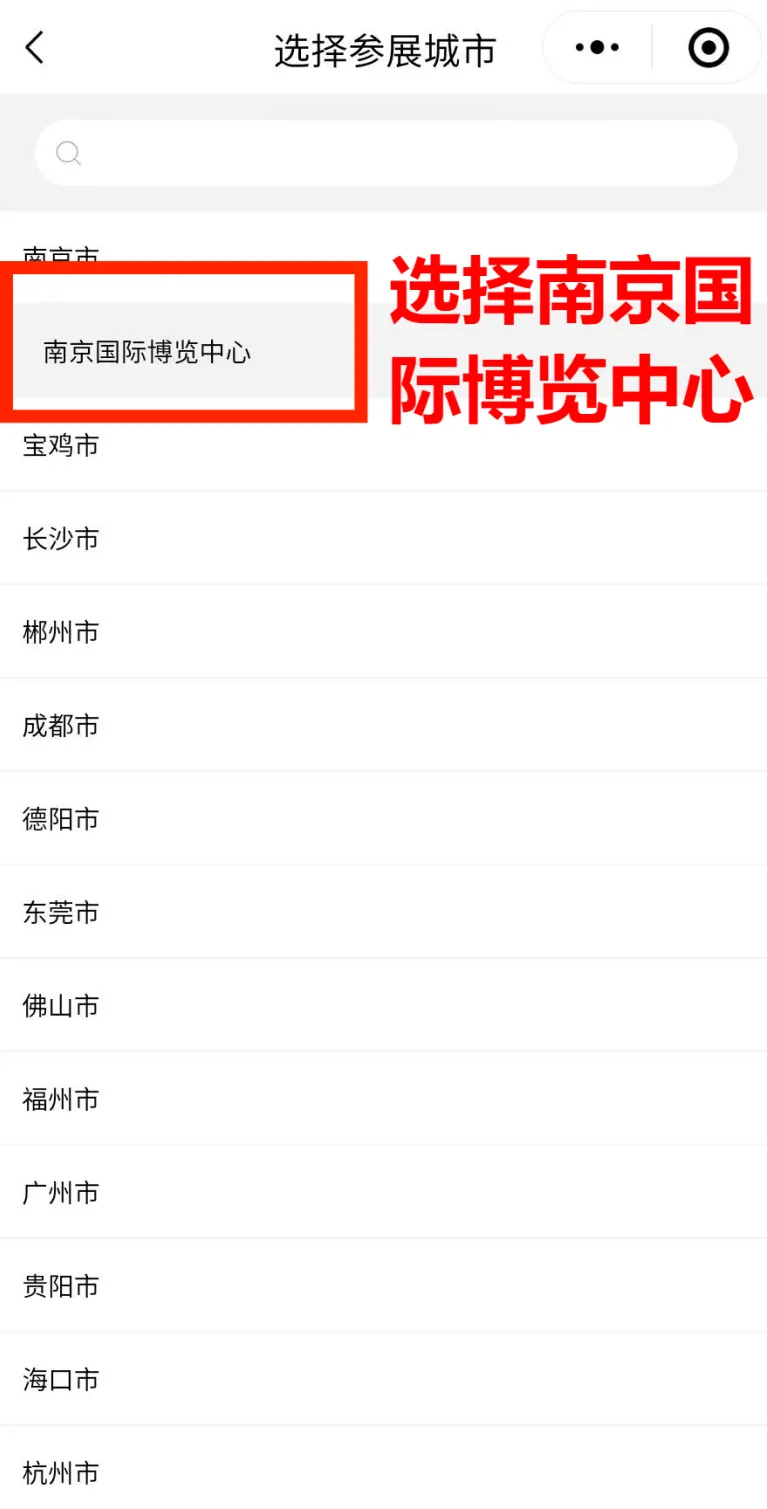Image resolution: width=767 pixels, height=1509 pixels.
Task: Open the 海口市 entry
Action: 61,1379
